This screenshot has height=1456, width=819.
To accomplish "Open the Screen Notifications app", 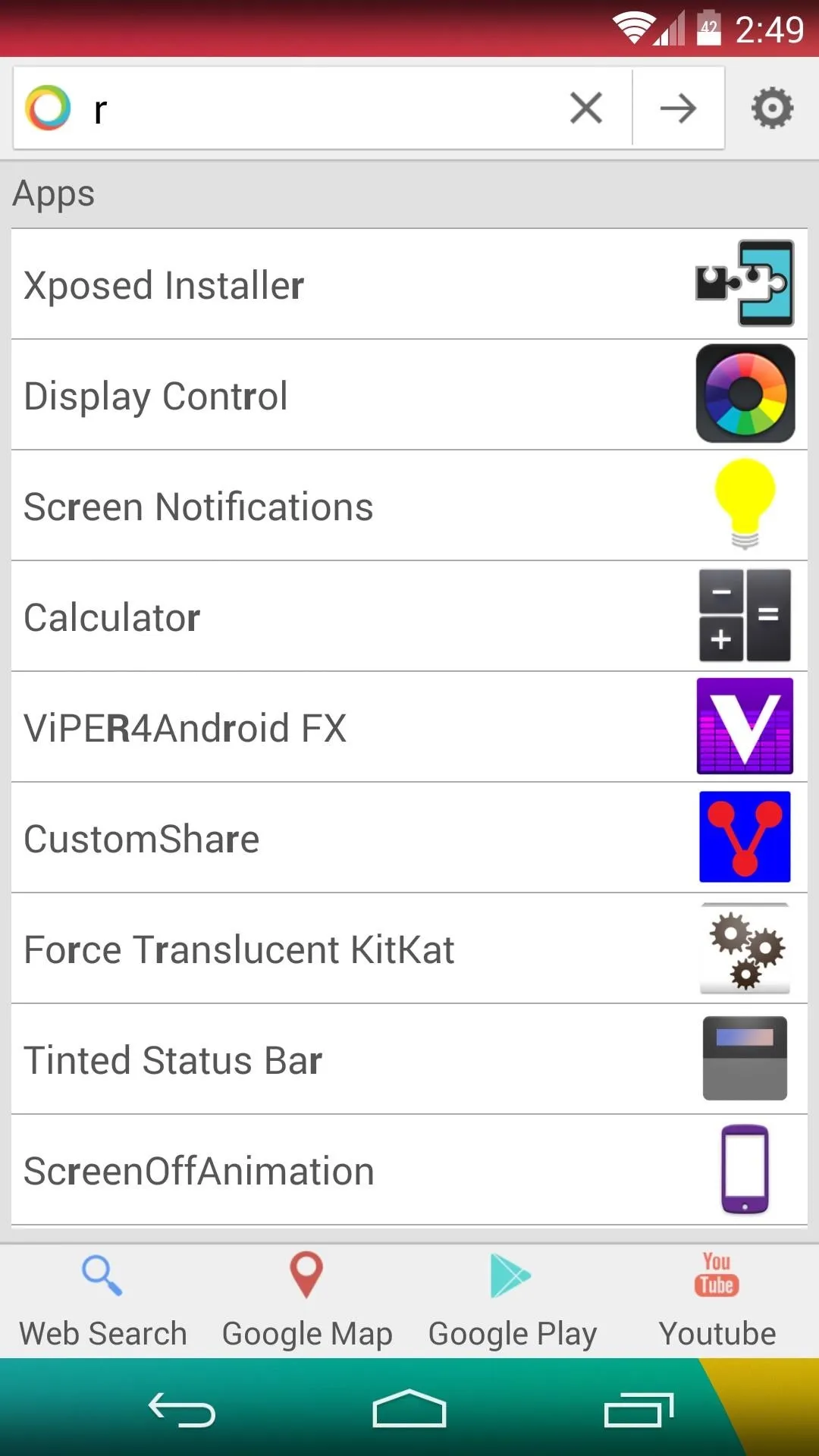I will click(409, 506).
